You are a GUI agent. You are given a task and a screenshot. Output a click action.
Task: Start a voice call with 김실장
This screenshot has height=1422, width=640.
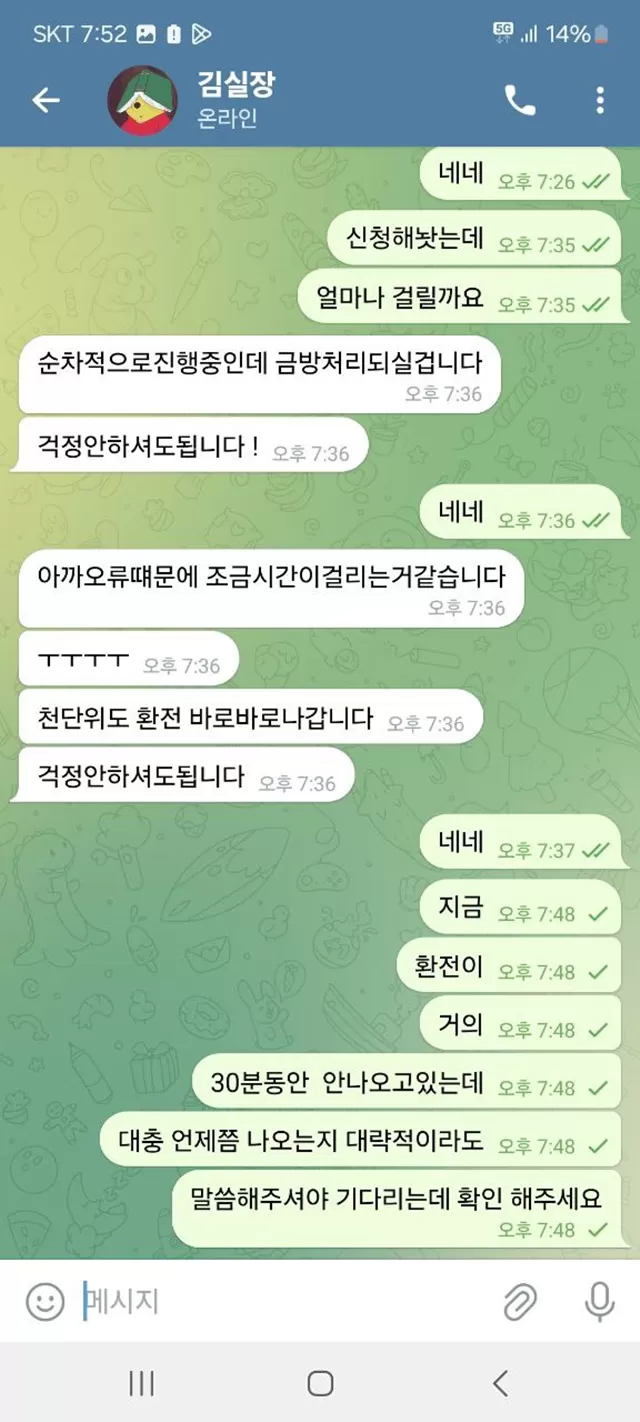pyautogui.click(x=519, y=100)
